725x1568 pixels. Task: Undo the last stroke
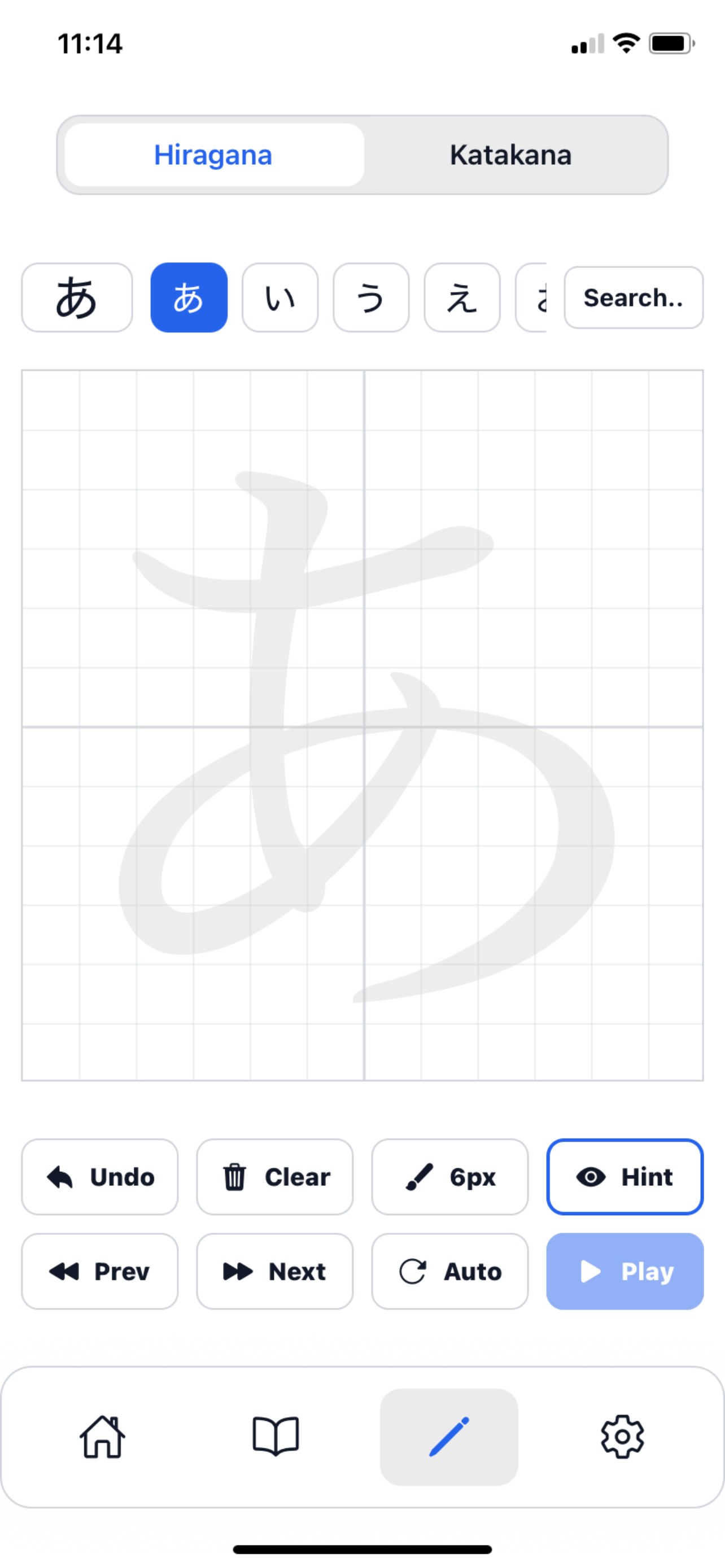tap(100, 1177)
